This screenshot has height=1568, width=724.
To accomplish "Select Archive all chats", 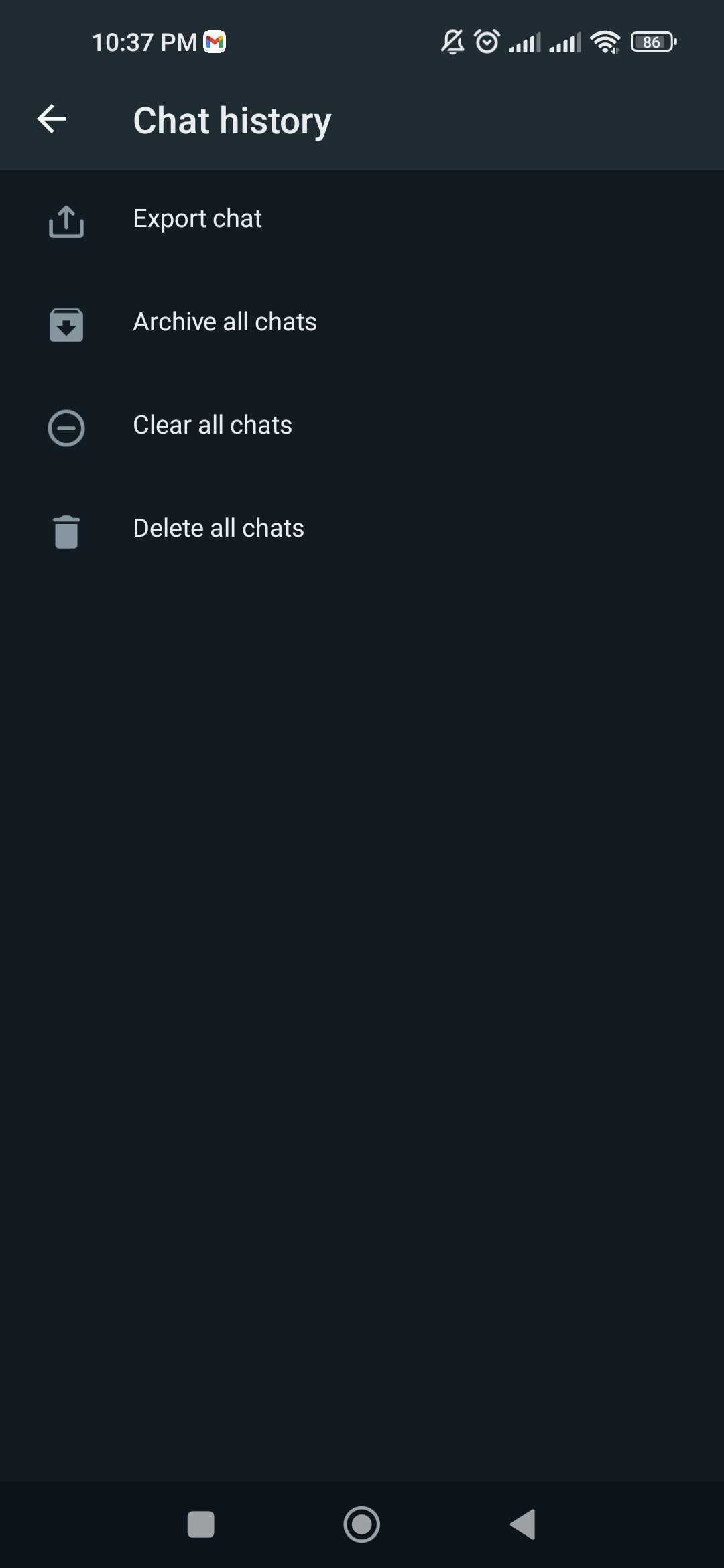I will [225, 322].
